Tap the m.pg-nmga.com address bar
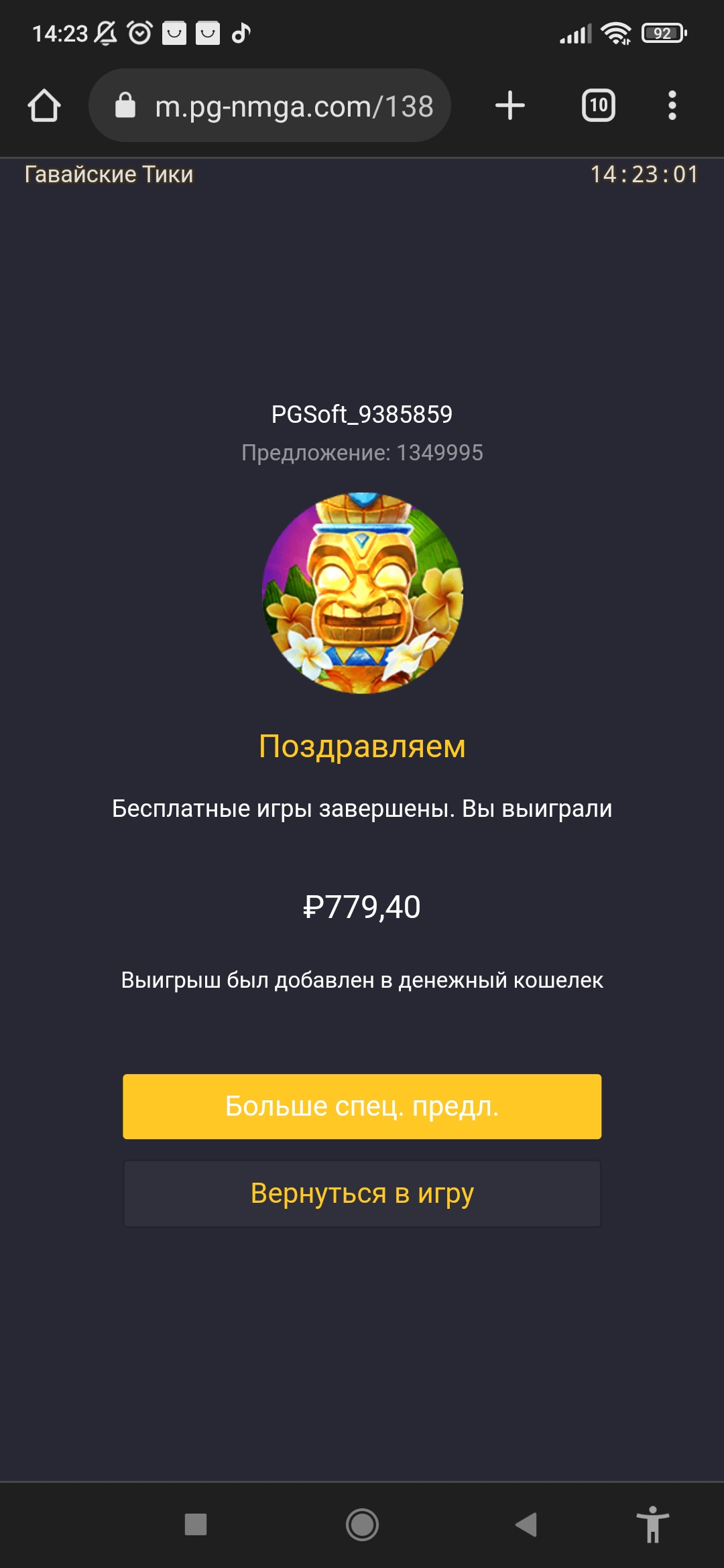The width and height of the screenshot is (724, 1568). coord(269,105)
